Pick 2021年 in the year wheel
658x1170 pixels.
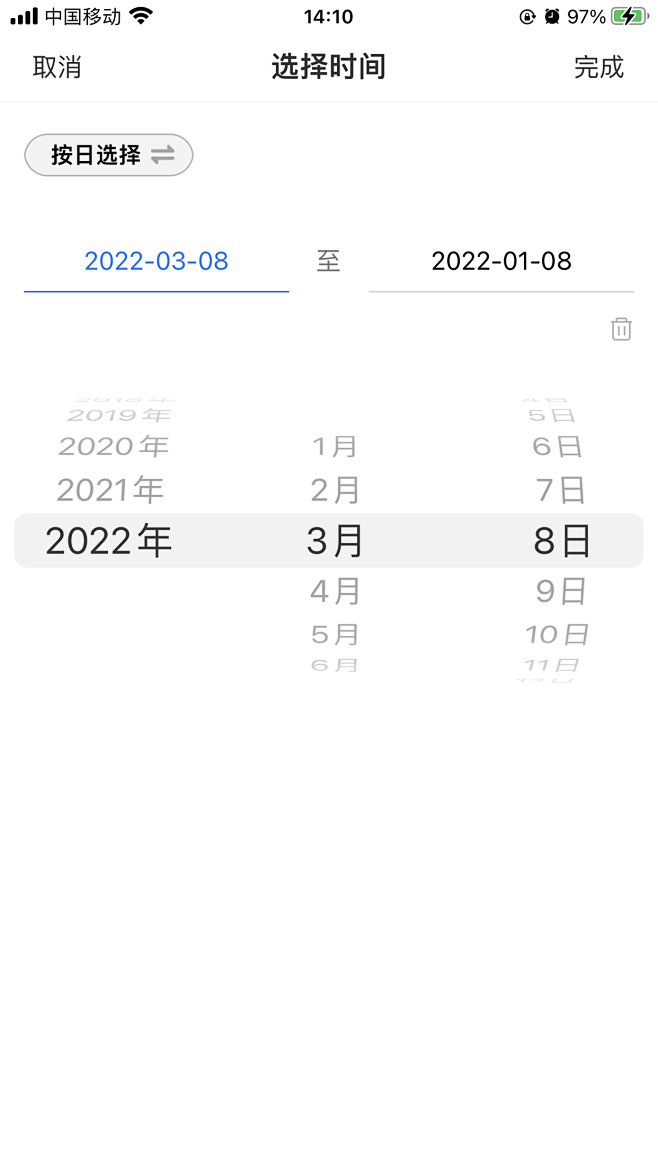110,490
